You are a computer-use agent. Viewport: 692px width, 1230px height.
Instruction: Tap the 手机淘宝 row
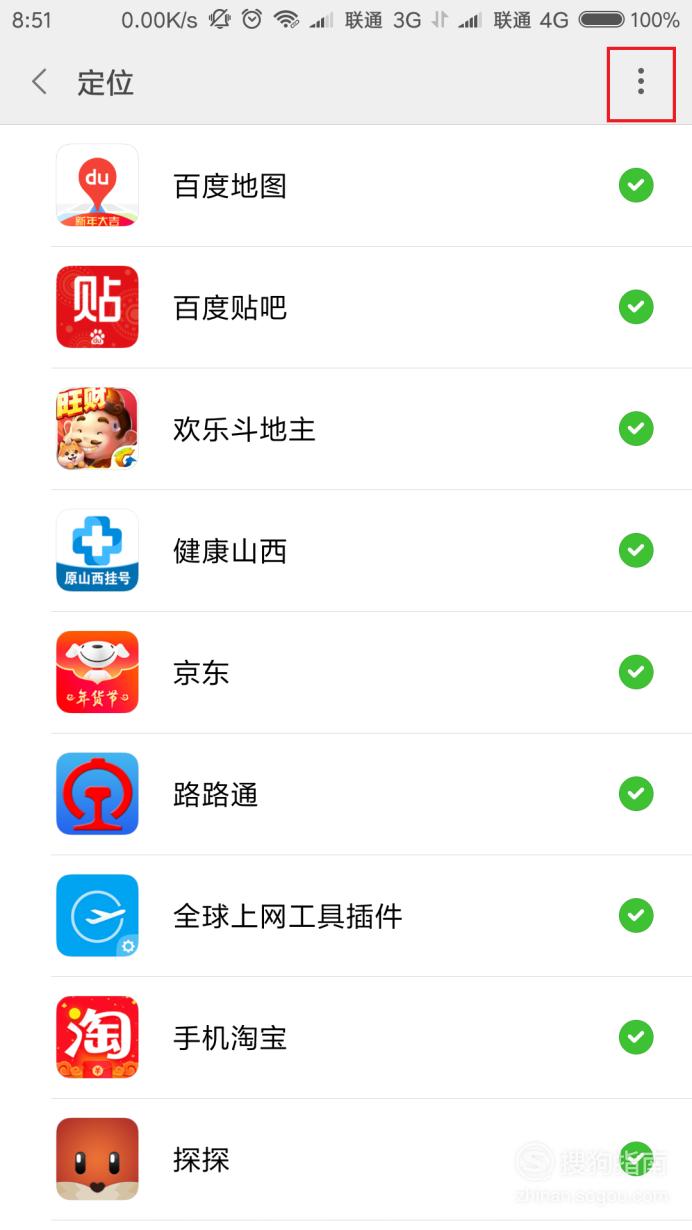coord(346,1038)
